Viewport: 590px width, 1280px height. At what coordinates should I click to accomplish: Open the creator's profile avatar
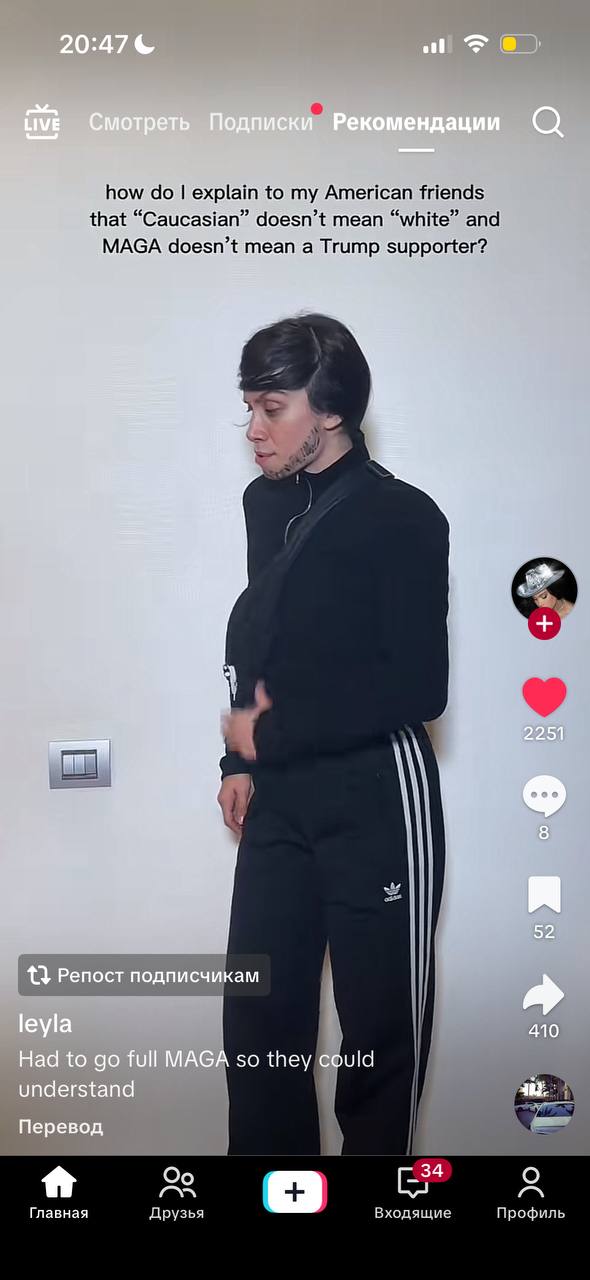(544, 590)
